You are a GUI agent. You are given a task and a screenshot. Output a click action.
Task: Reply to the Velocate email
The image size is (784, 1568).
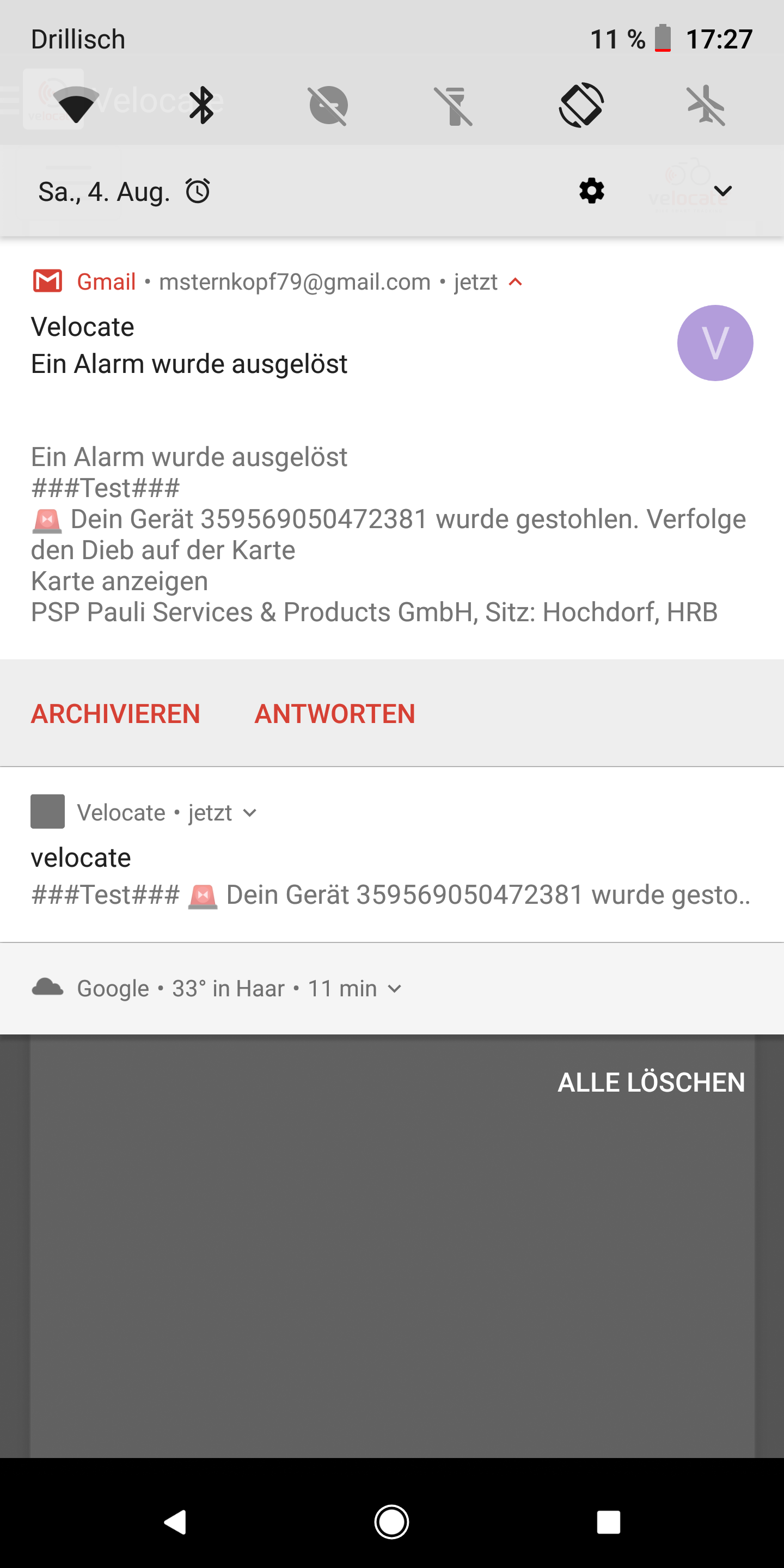pyautogui.click(x=335, y=713)
